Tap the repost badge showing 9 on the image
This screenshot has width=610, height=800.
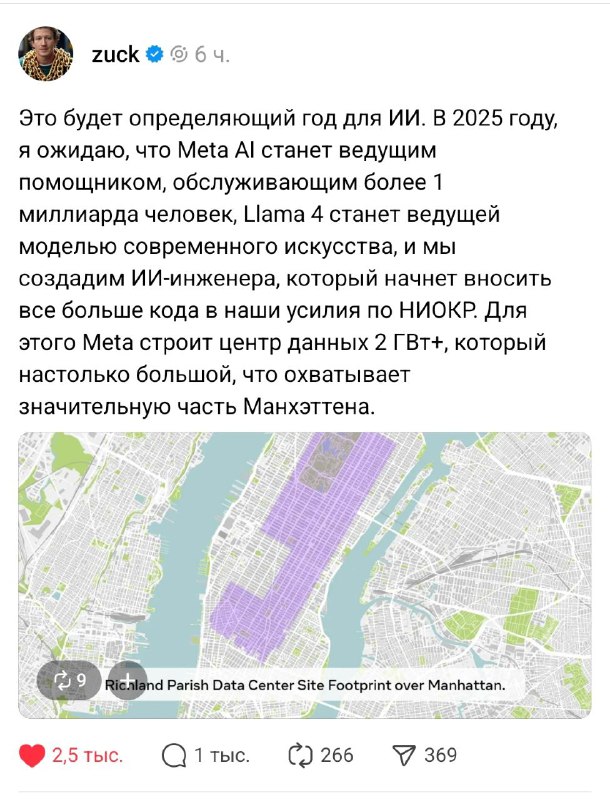click(69, 681)
